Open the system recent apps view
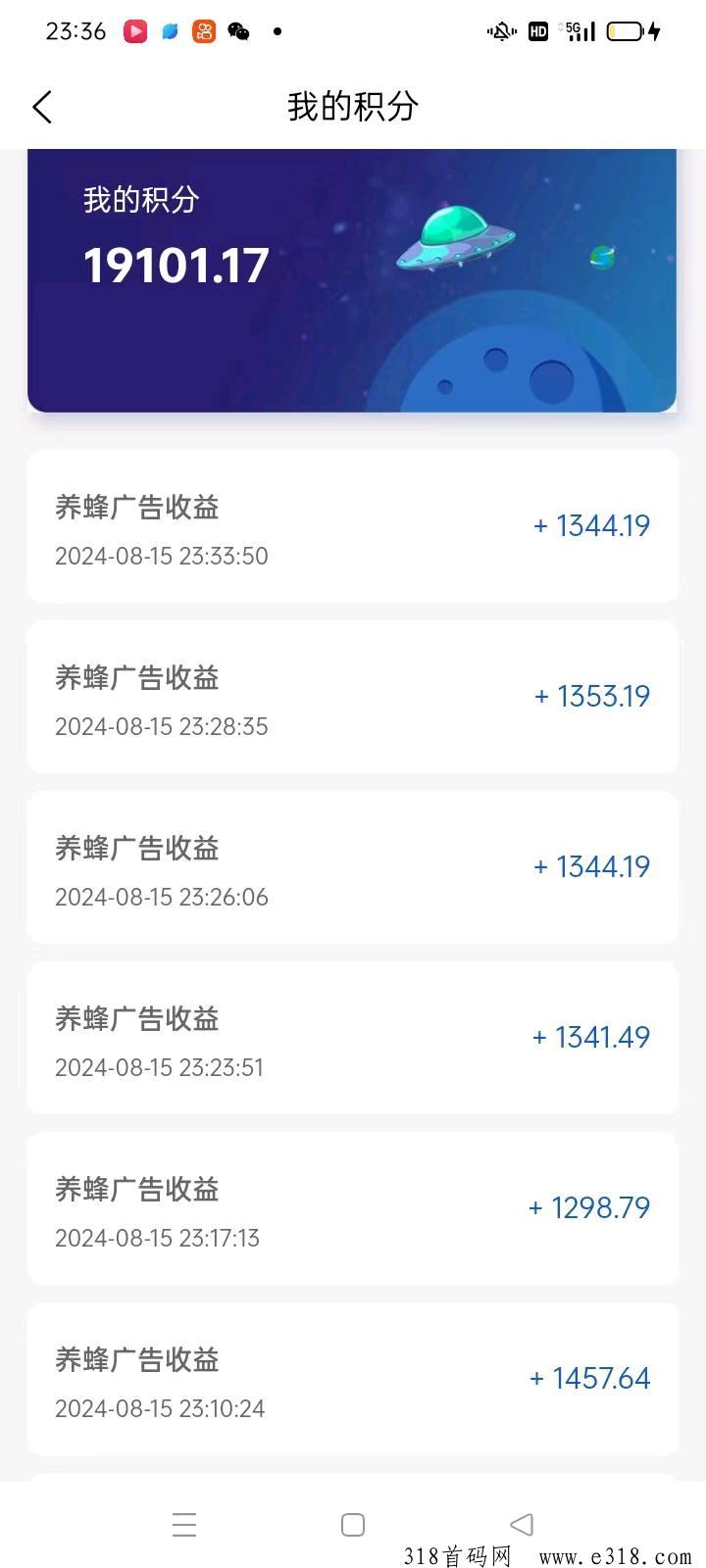706x1568 pixels. coord(184,1525)
